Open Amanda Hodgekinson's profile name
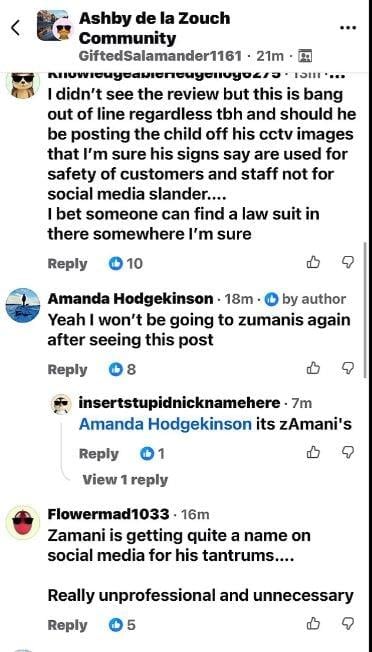Viewport: 372px width, 652px height. pos(130,299)
